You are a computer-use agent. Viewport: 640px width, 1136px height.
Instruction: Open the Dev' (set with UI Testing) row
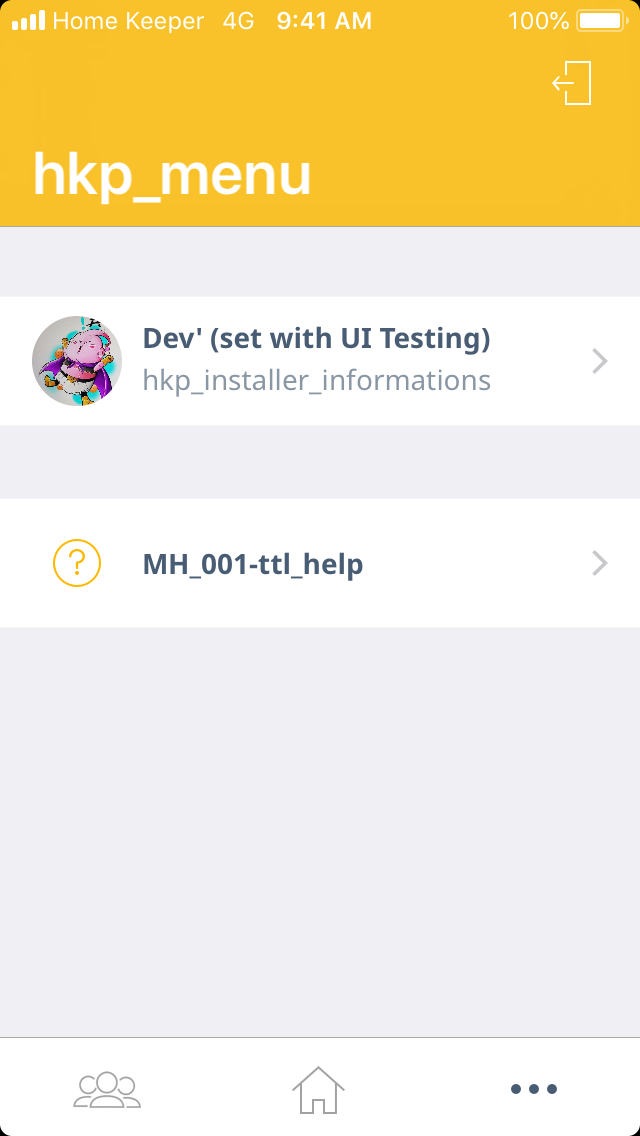point(320,361)
